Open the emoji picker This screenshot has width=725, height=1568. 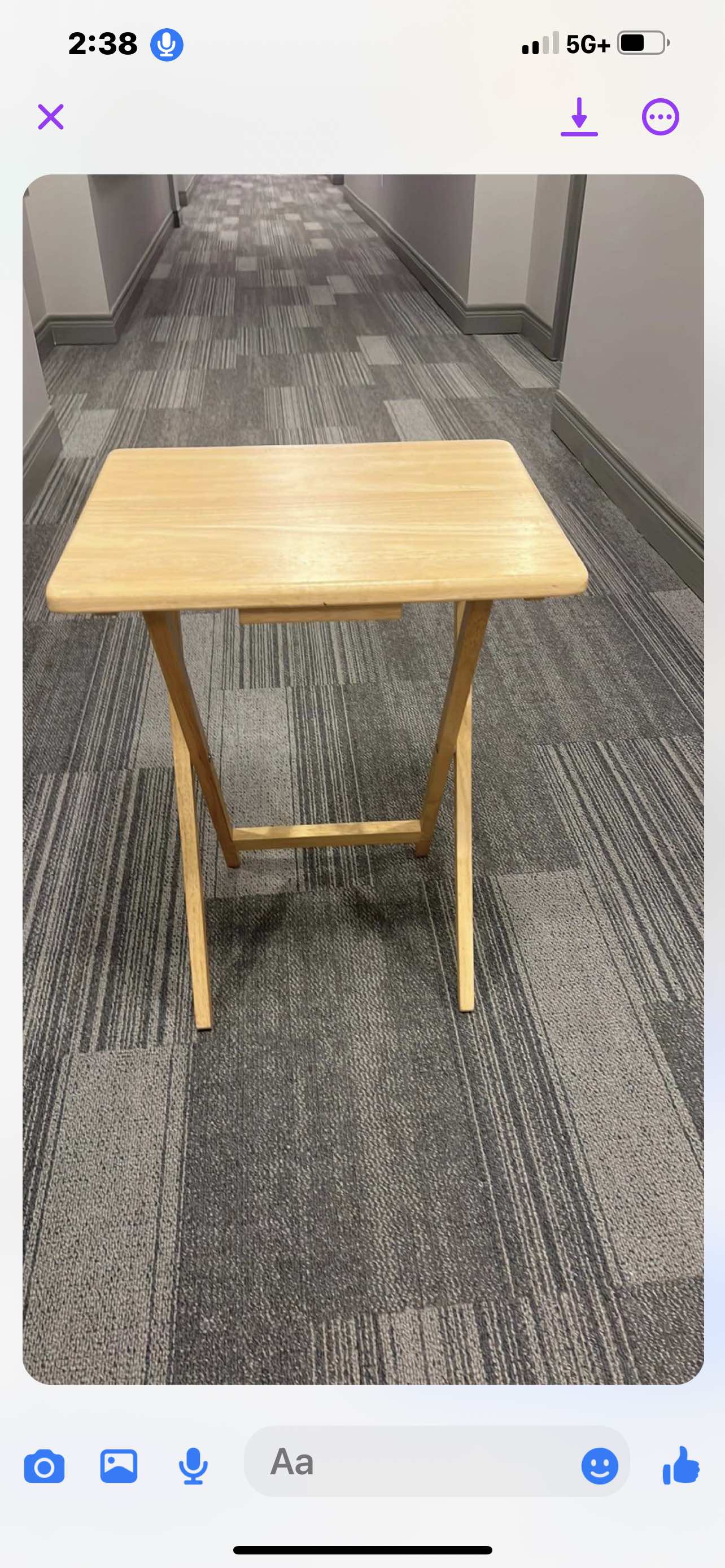[599, 1466]
